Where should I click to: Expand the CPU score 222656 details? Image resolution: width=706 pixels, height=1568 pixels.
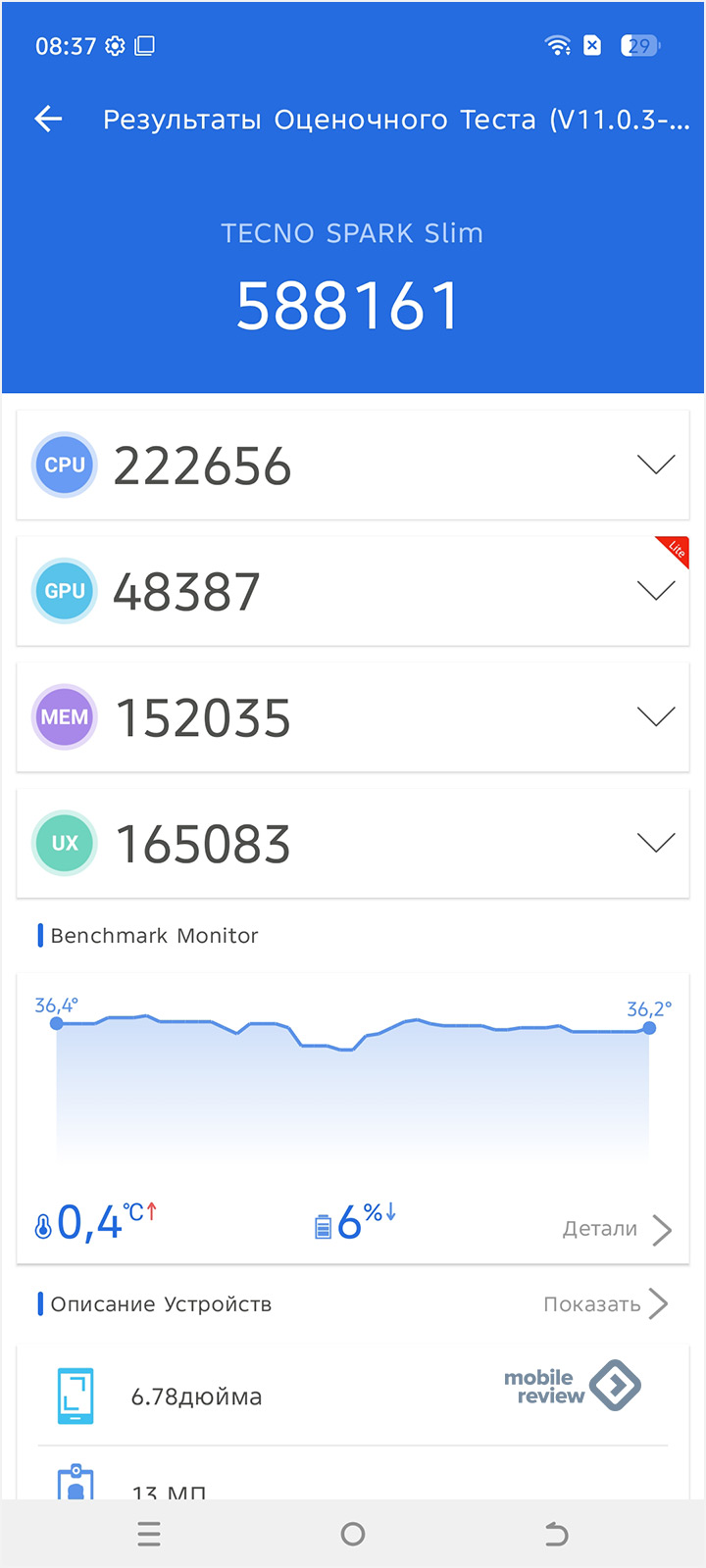[655, 465]
